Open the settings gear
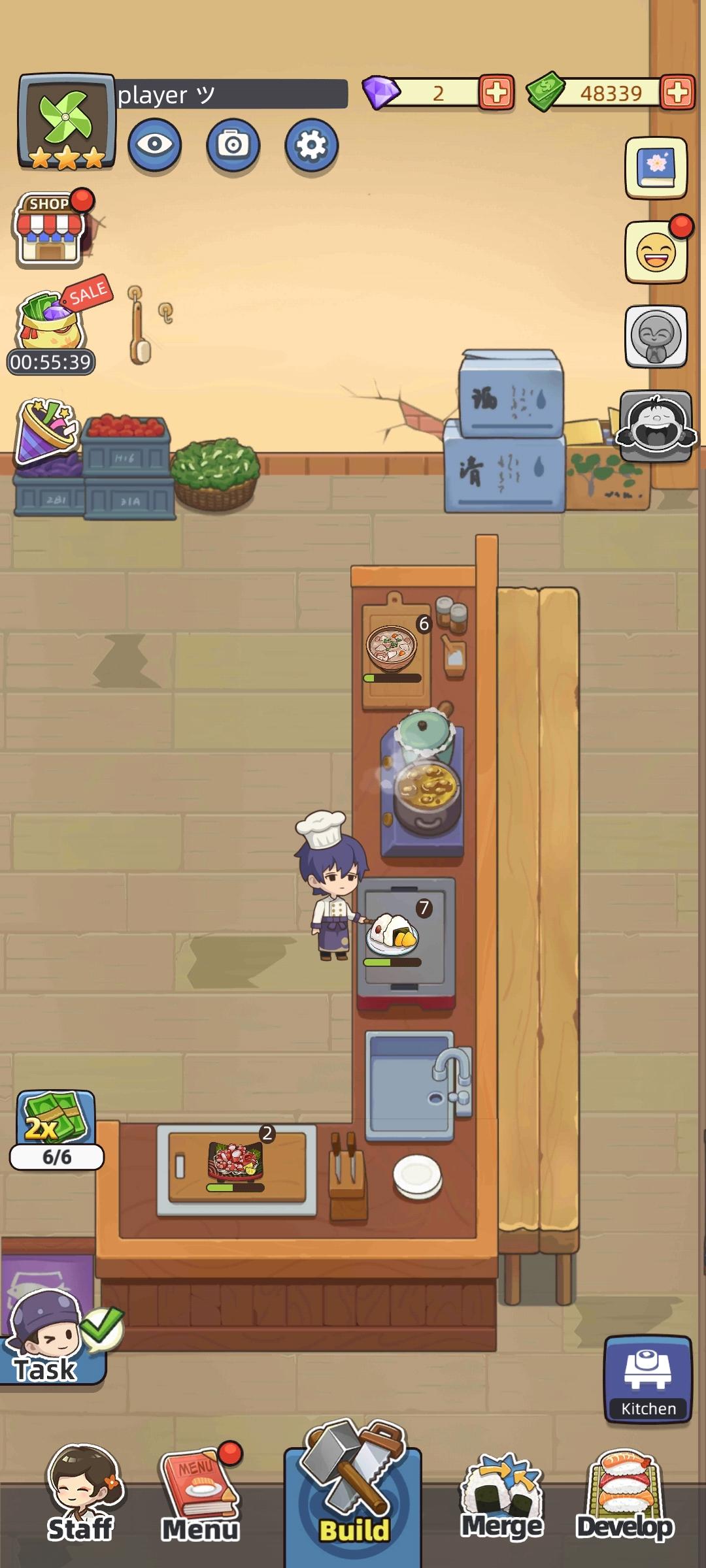The height and width of the screenshot is (1568, 706). 311,144
